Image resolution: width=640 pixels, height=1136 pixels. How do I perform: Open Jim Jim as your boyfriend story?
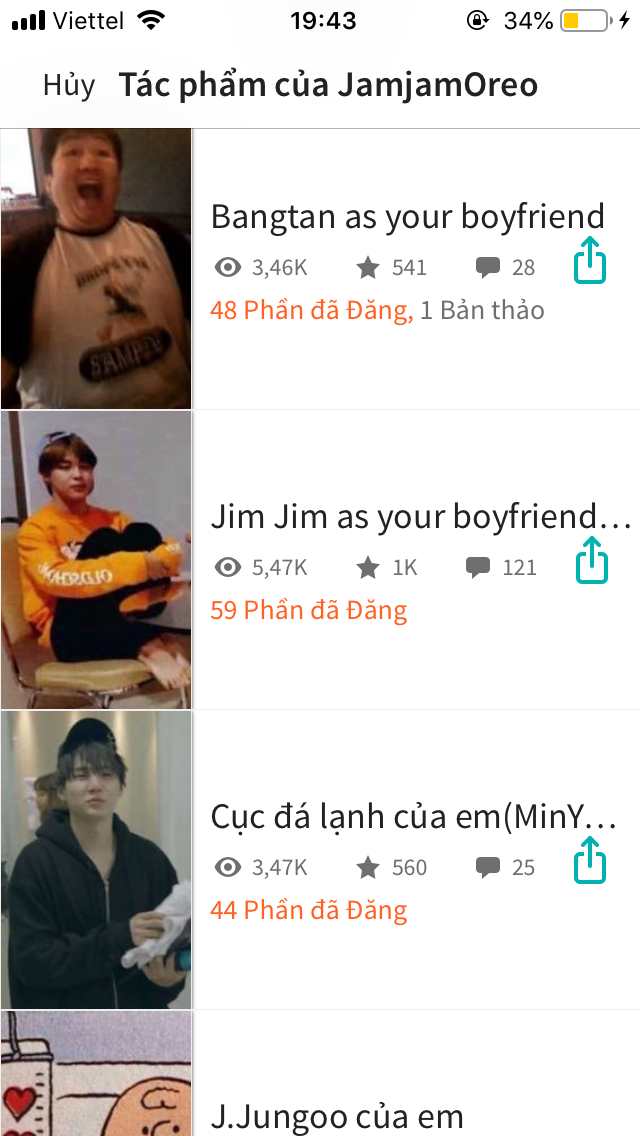coord(420,517)
